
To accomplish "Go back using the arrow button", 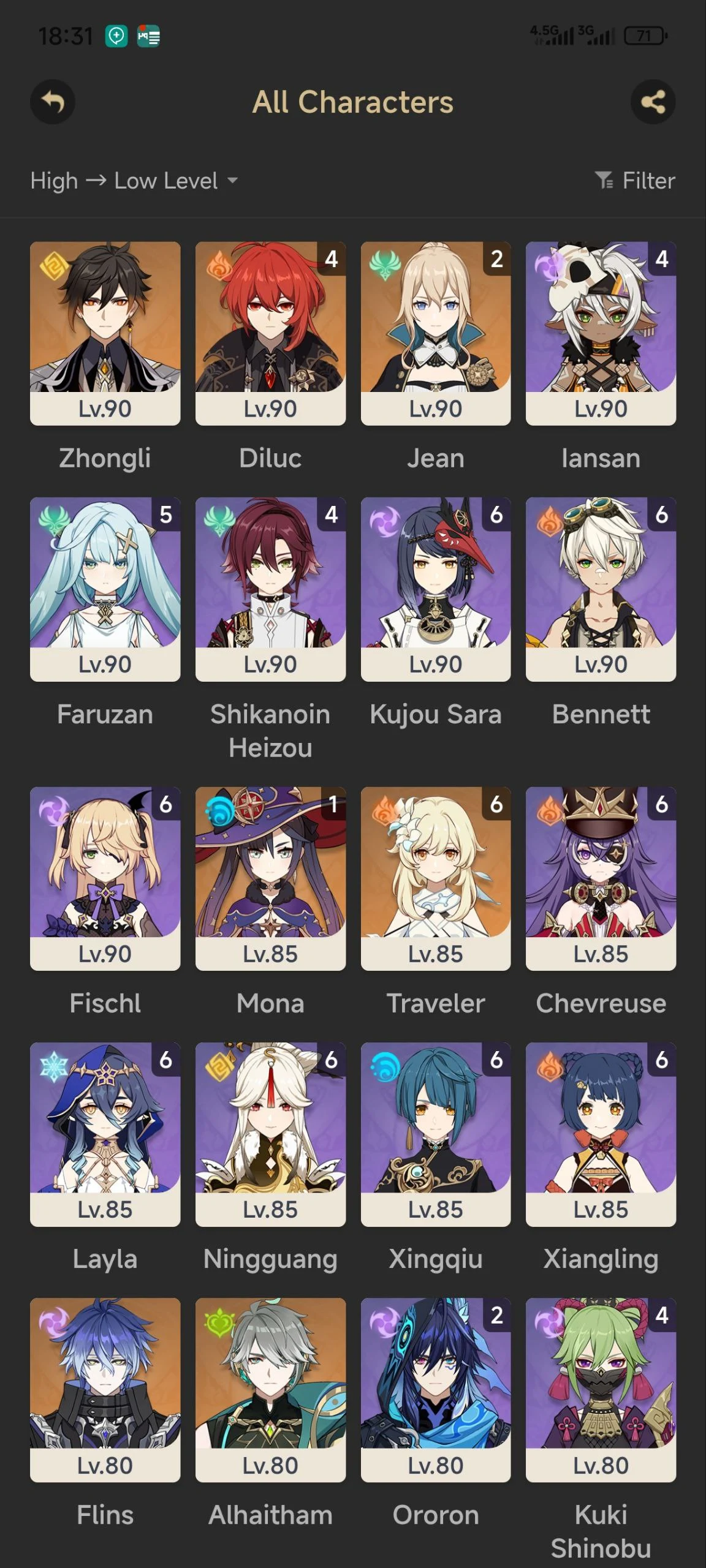I will (x=53, y=102).
